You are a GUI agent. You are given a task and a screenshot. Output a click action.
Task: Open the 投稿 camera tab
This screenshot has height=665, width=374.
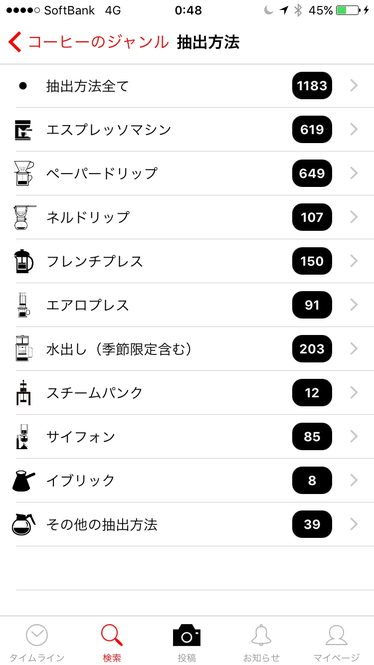(187, 642)
